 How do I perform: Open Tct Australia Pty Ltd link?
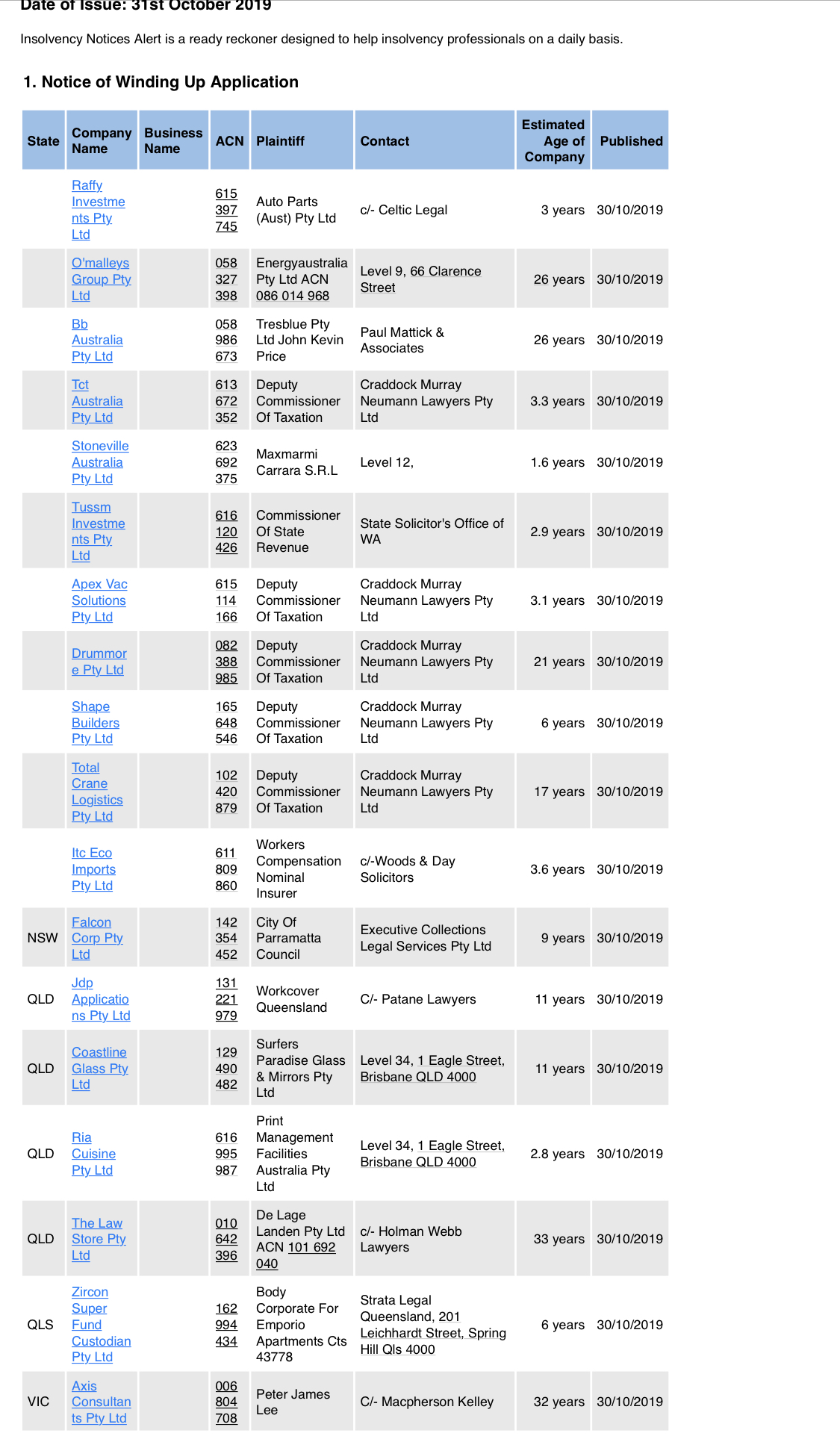(x=97, y=401)
